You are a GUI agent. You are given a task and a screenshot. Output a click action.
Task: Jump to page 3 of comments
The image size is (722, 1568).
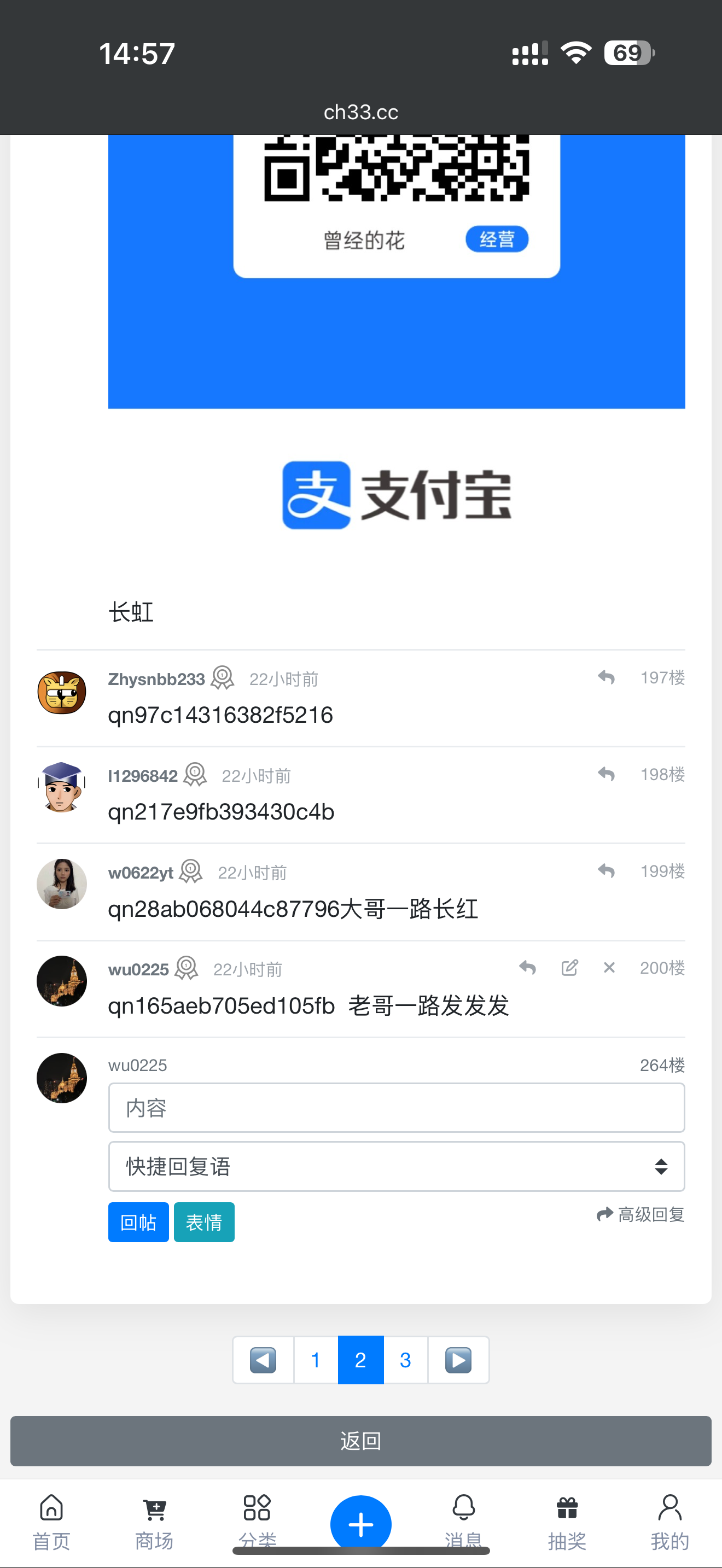tap(405, 1360)
